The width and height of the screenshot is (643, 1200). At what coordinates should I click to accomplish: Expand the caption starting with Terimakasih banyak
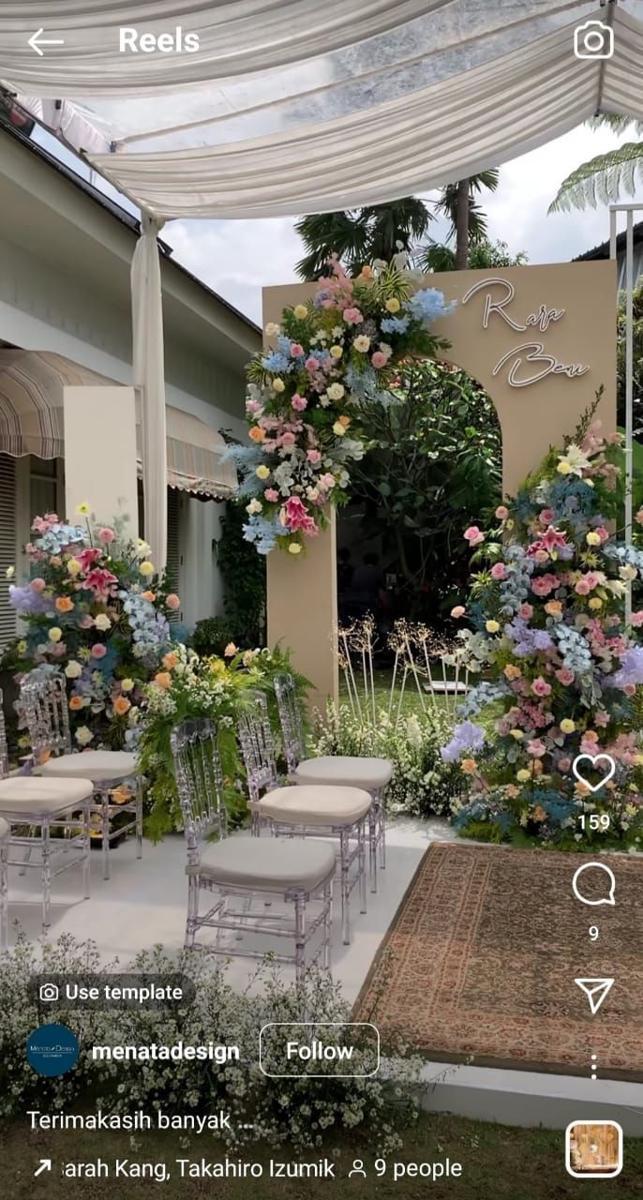tap(141, 1120)
